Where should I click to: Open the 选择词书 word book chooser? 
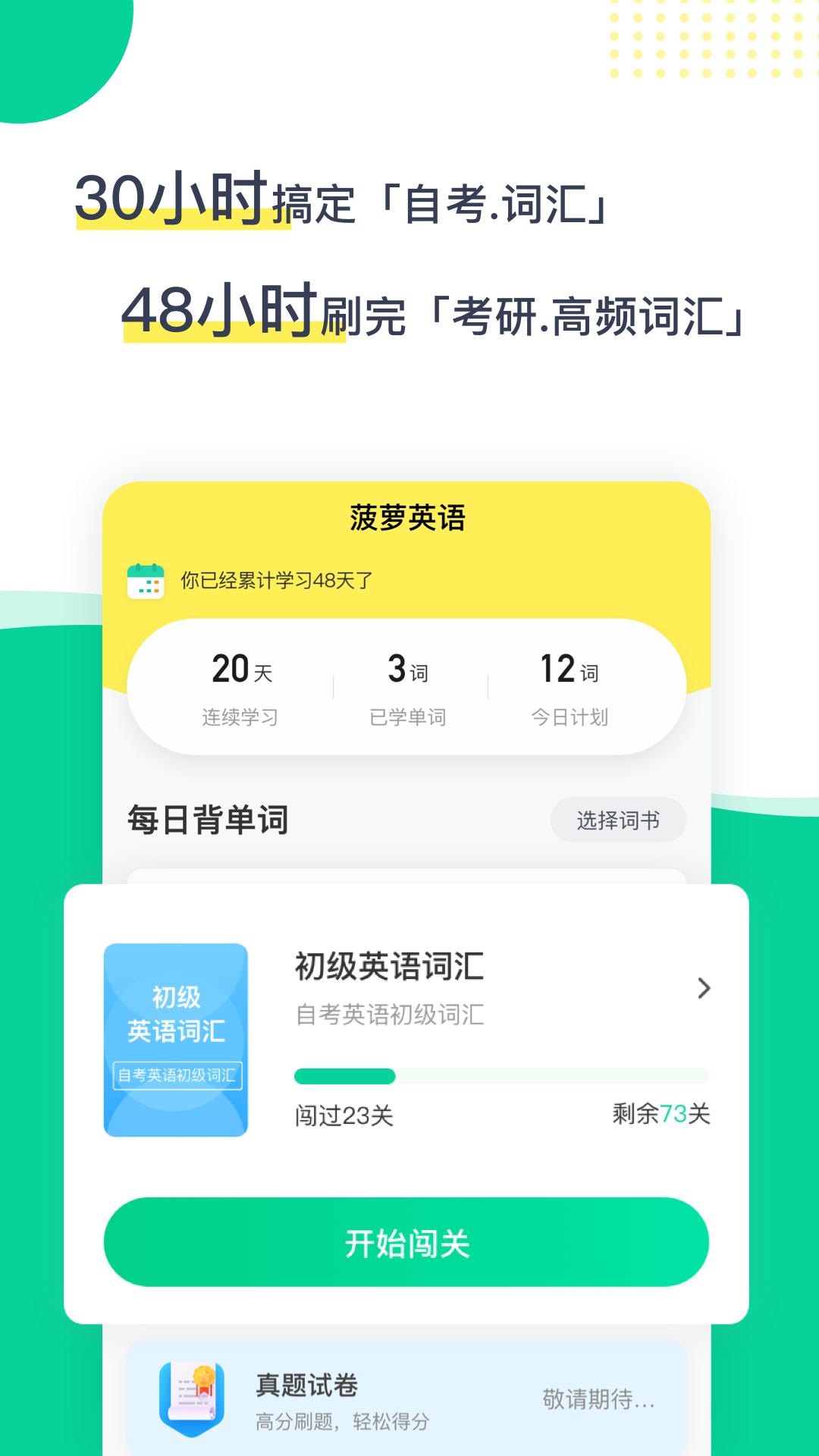click(618, 821)
